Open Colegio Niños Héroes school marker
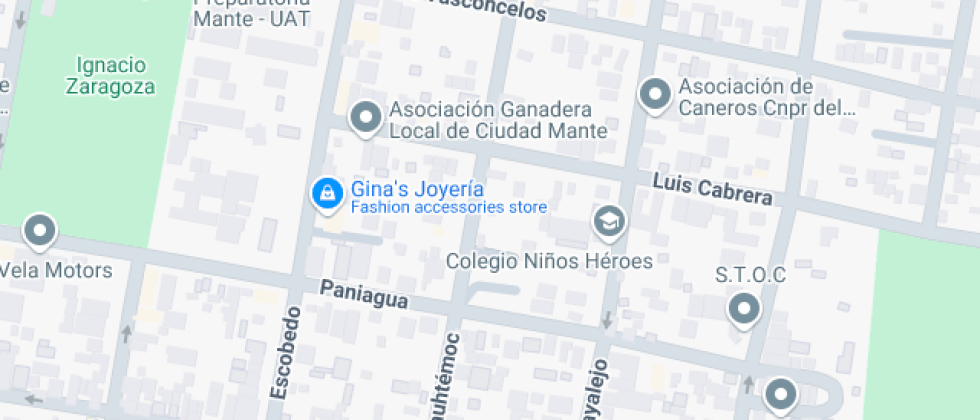980x420 pixels. pos(607,222)
